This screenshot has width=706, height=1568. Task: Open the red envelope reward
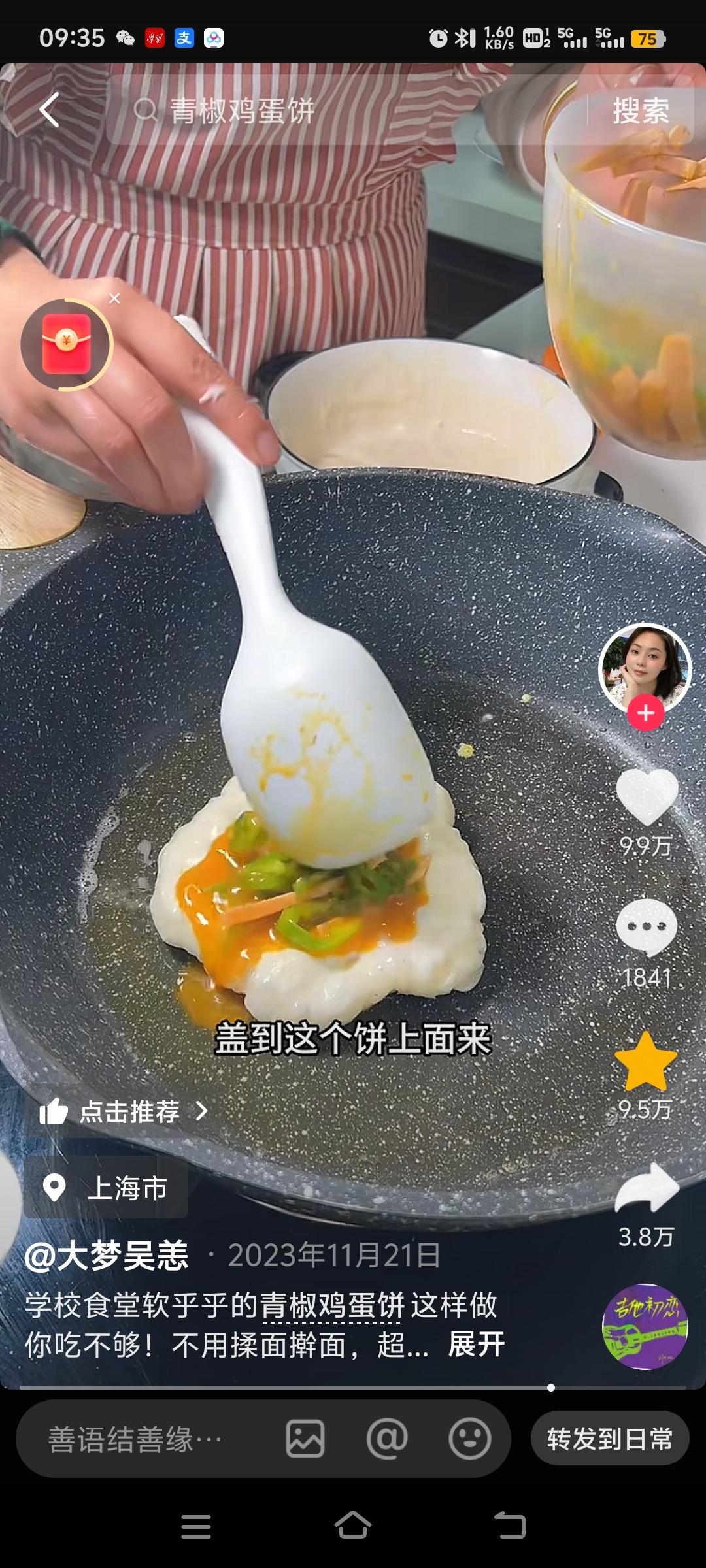(x=66, y=344)
